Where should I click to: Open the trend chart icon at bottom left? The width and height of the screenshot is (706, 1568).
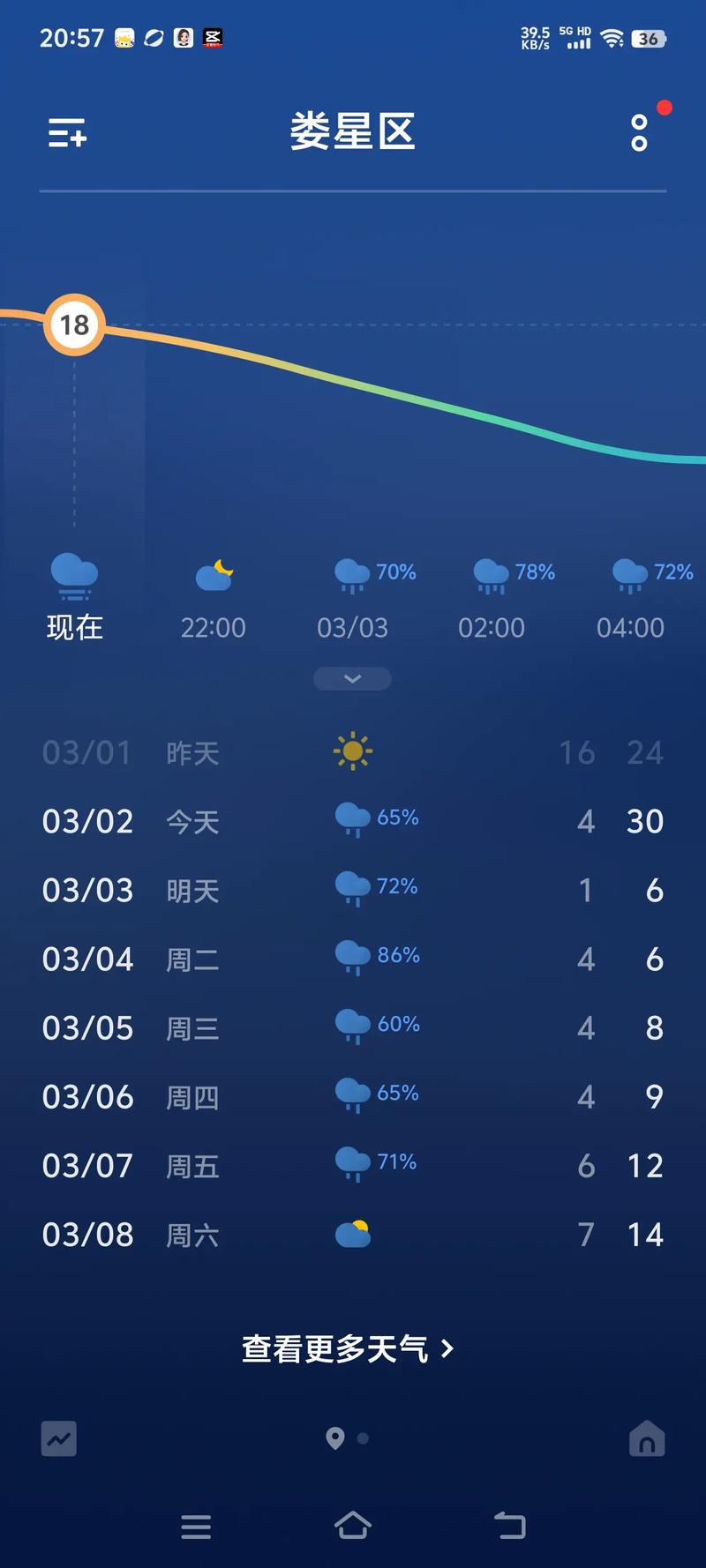[58, 1439]
